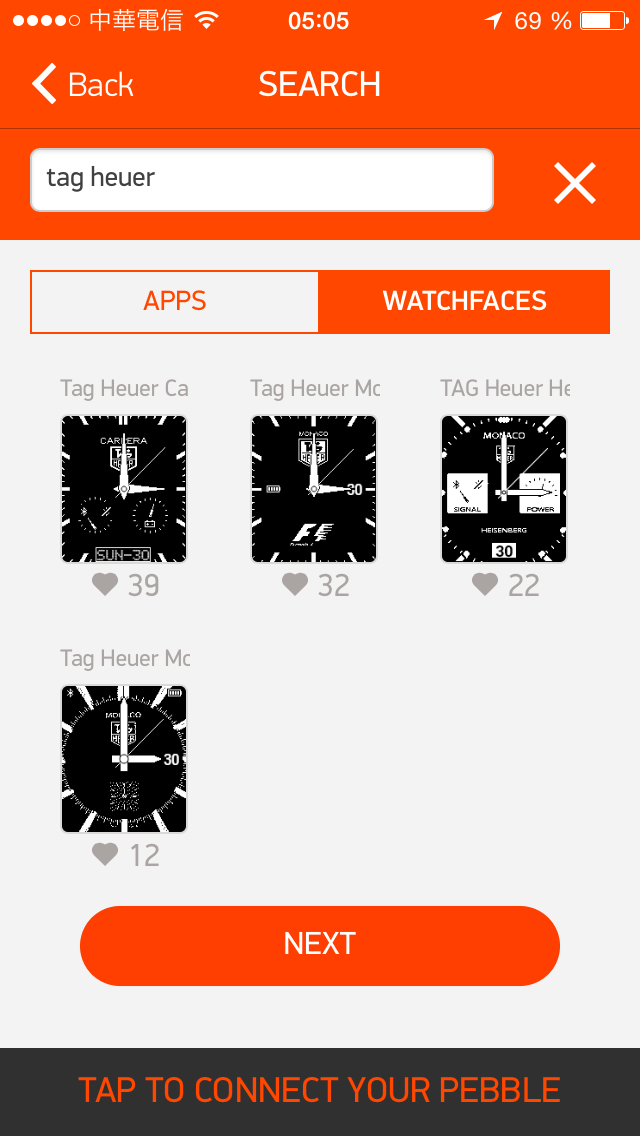This screenshot has height=1136, width=640.
Task: Tap the NEXT button
Action: click(320, 945)
